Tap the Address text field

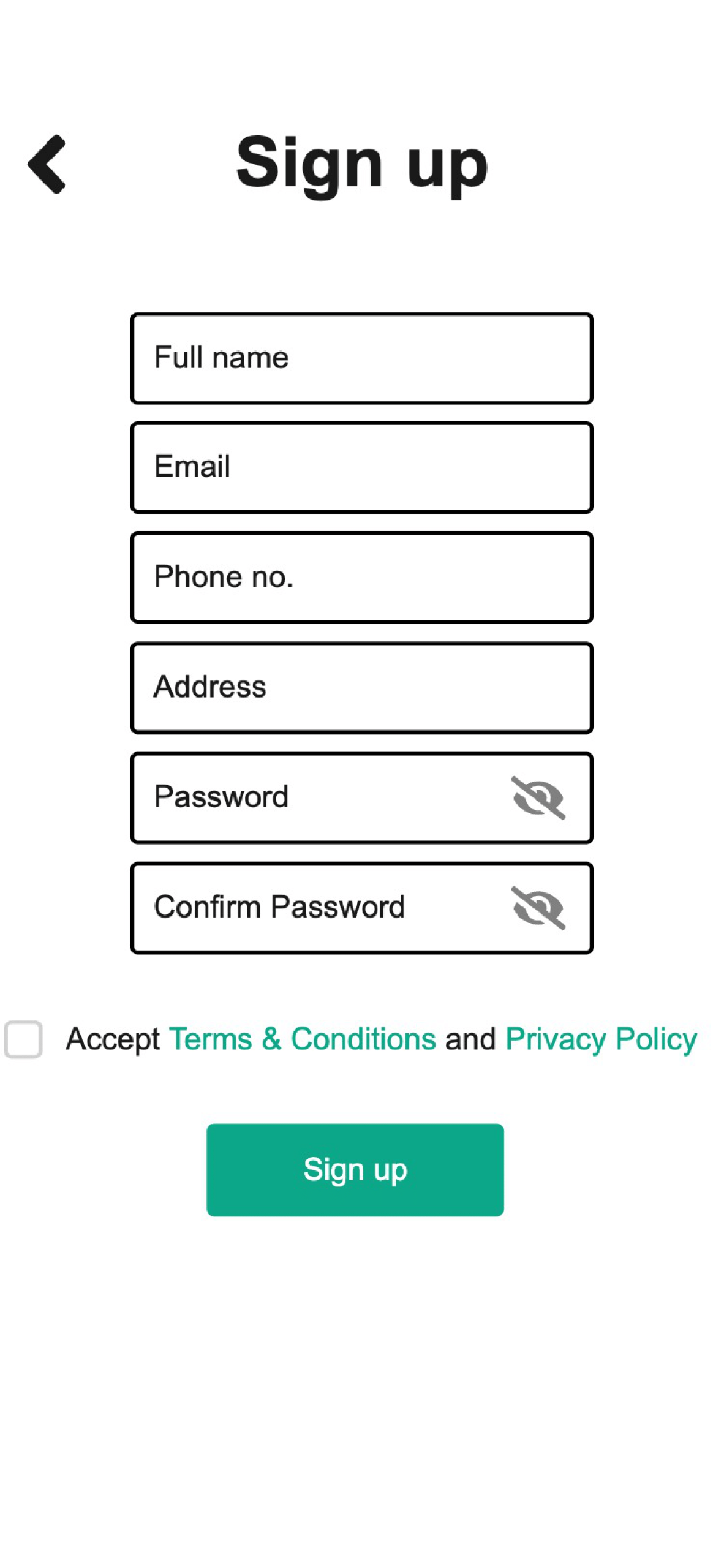coord(361,687)
